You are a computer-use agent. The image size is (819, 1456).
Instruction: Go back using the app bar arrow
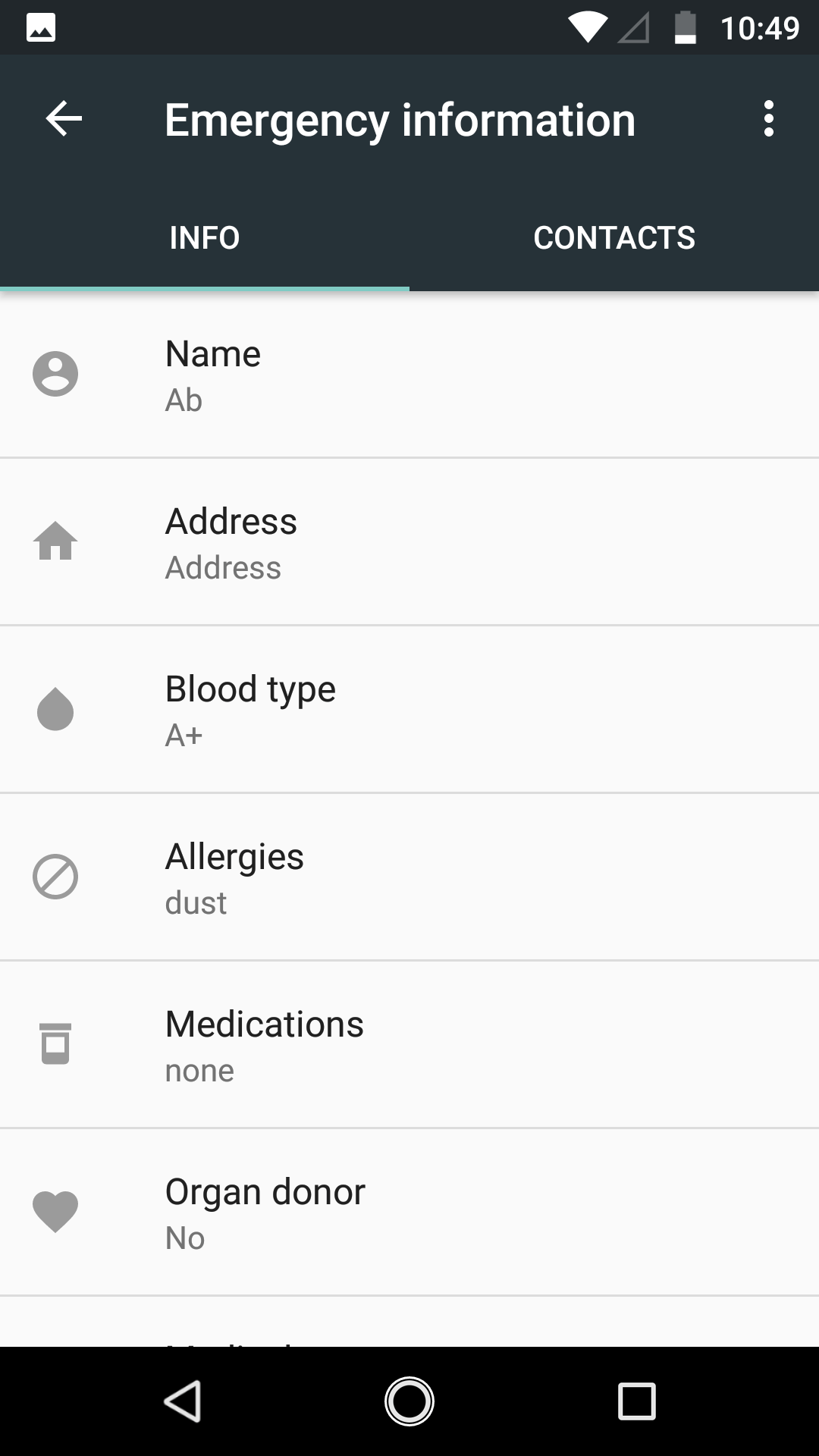click(64, 119)
